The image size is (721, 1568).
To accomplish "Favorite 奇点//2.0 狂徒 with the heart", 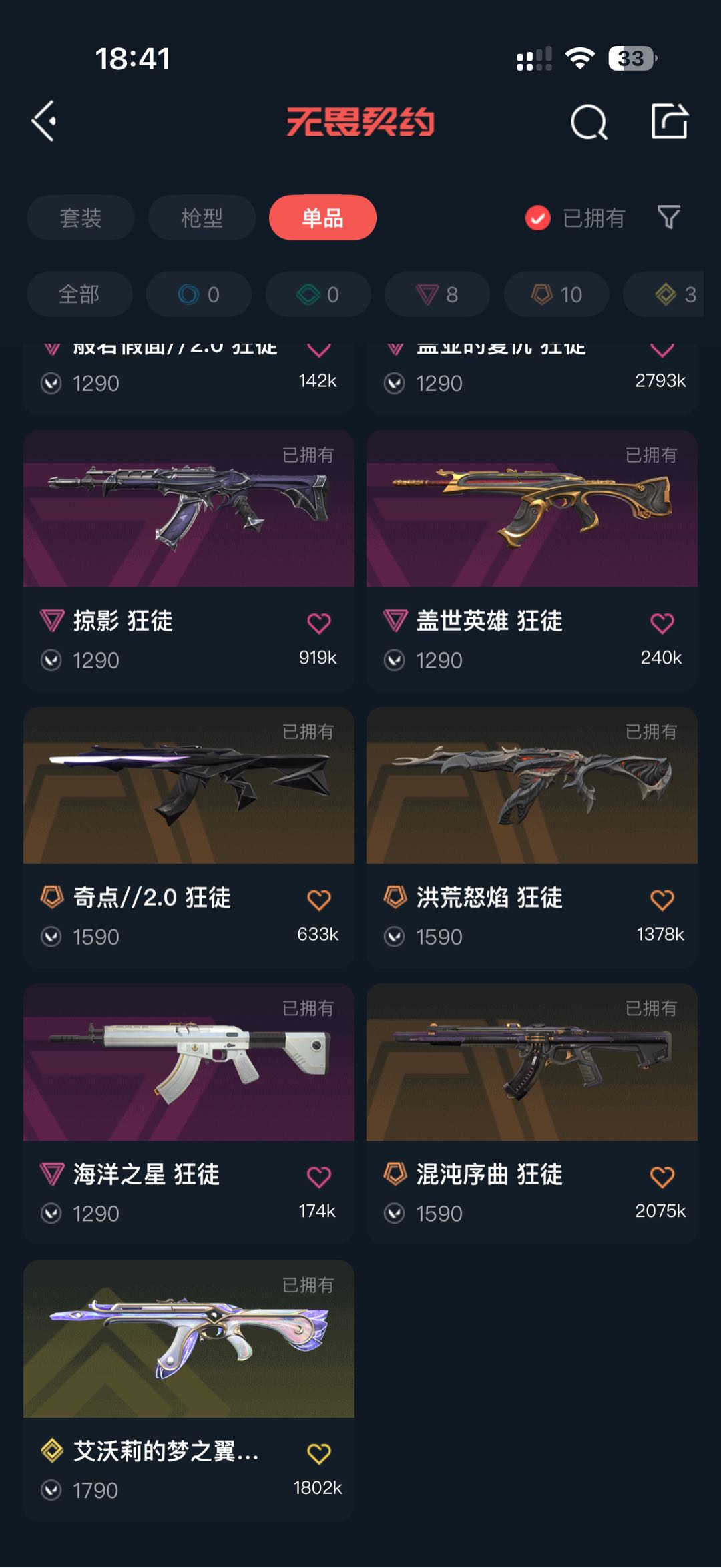I will (x=319, y=900).
